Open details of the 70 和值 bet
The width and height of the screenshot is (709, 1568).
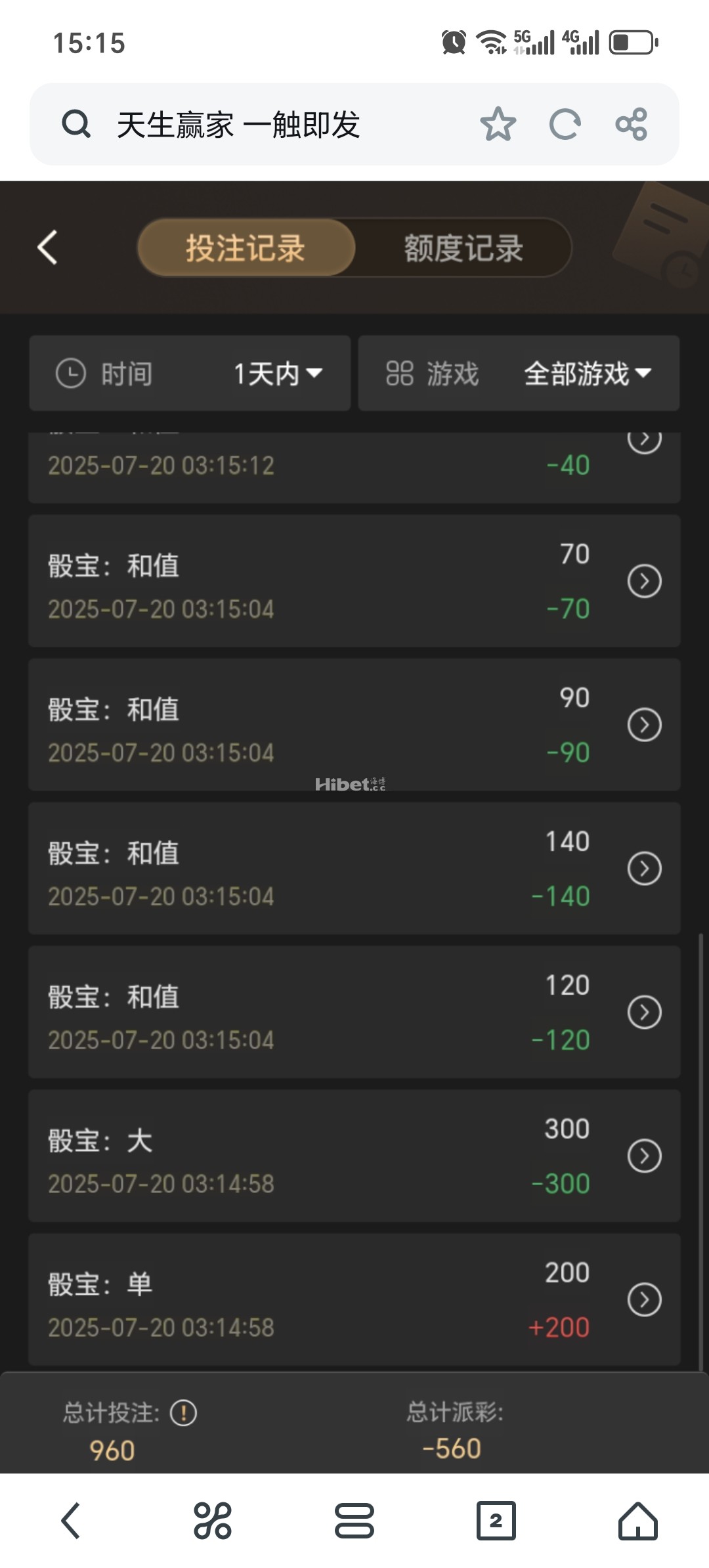click(645, 580)
